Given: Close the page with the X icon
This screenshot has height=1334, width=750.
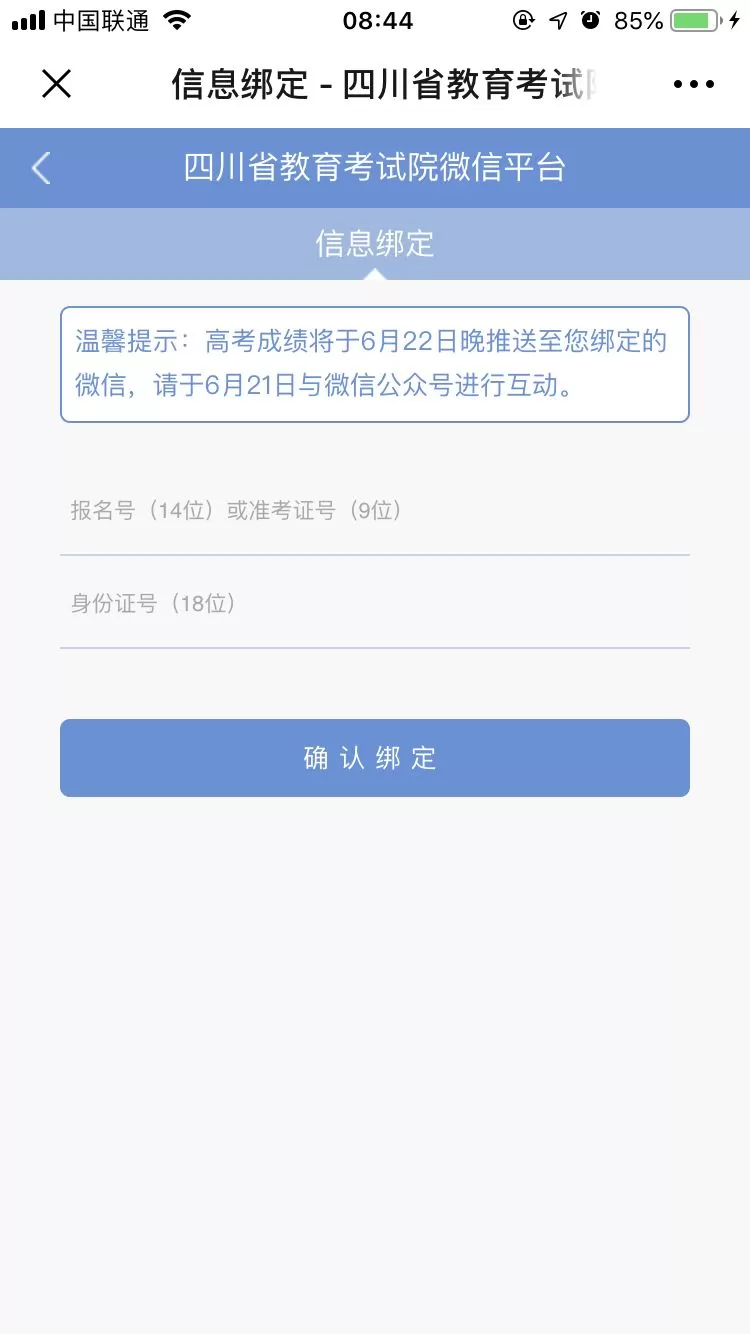Looking at the screenshot, I should coord(56,84).
